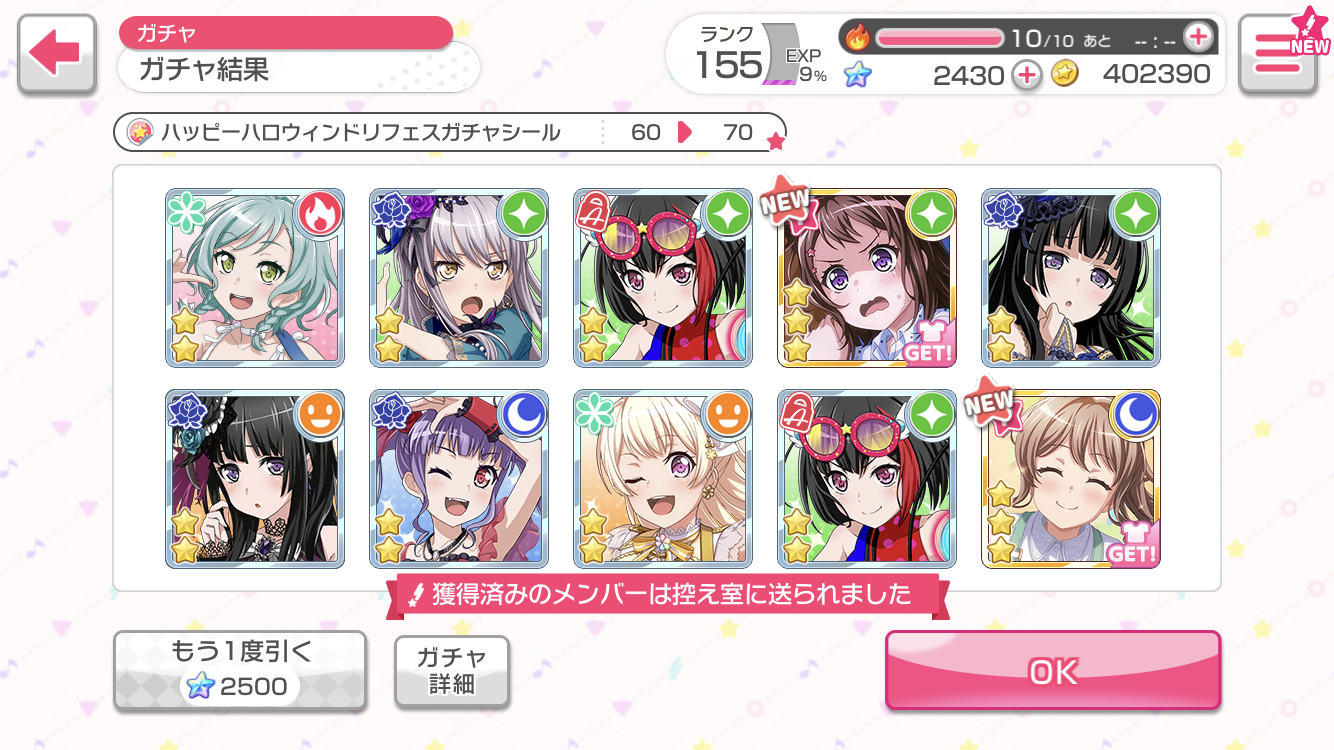Open the purple twin-tail girl card with moon icon
The width and height of the screenshot is (1334, 750).
click(458, 479)
